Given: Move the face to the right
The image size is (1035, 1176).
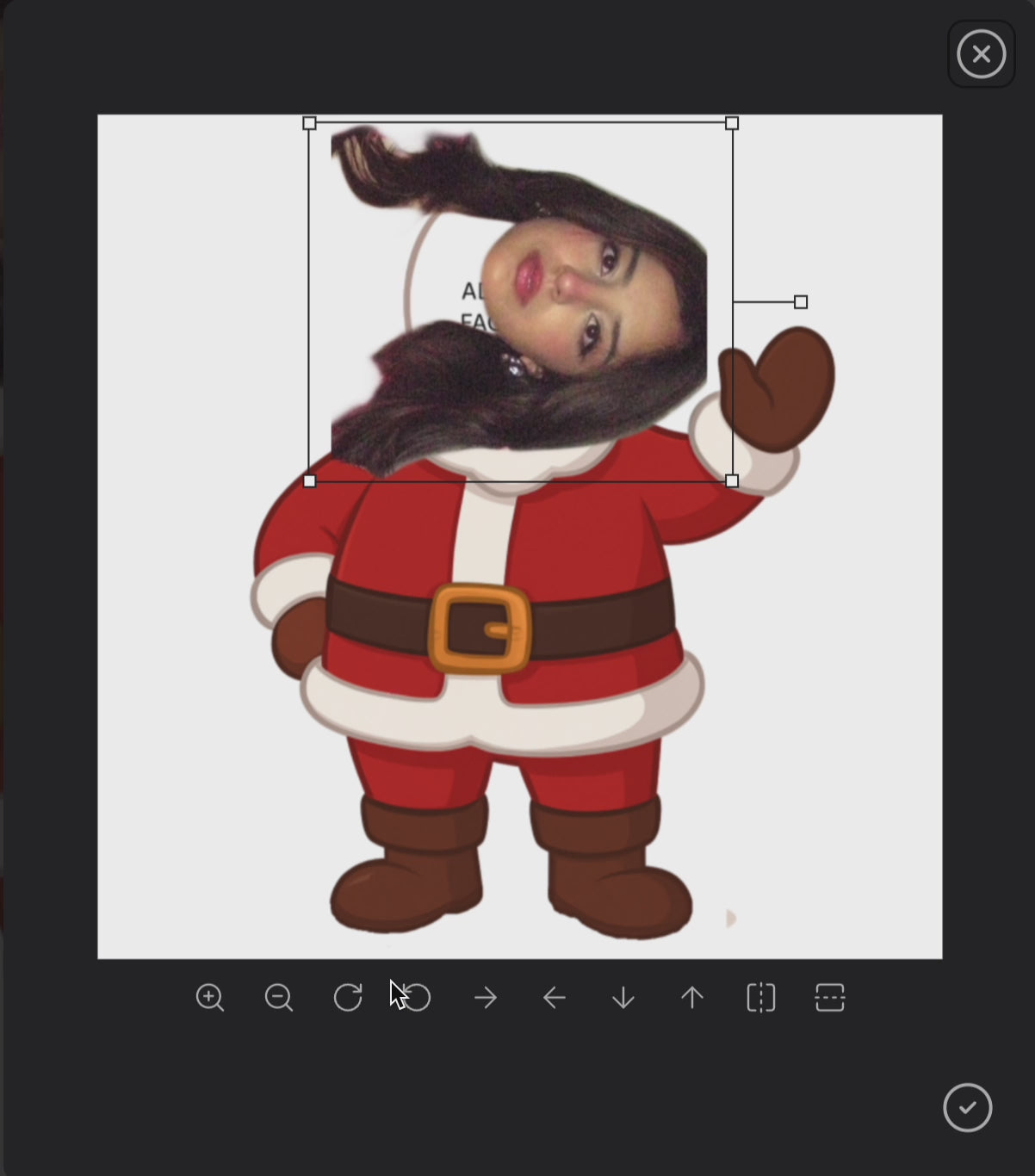Looking at the screenshot, I should pos(486,998).
